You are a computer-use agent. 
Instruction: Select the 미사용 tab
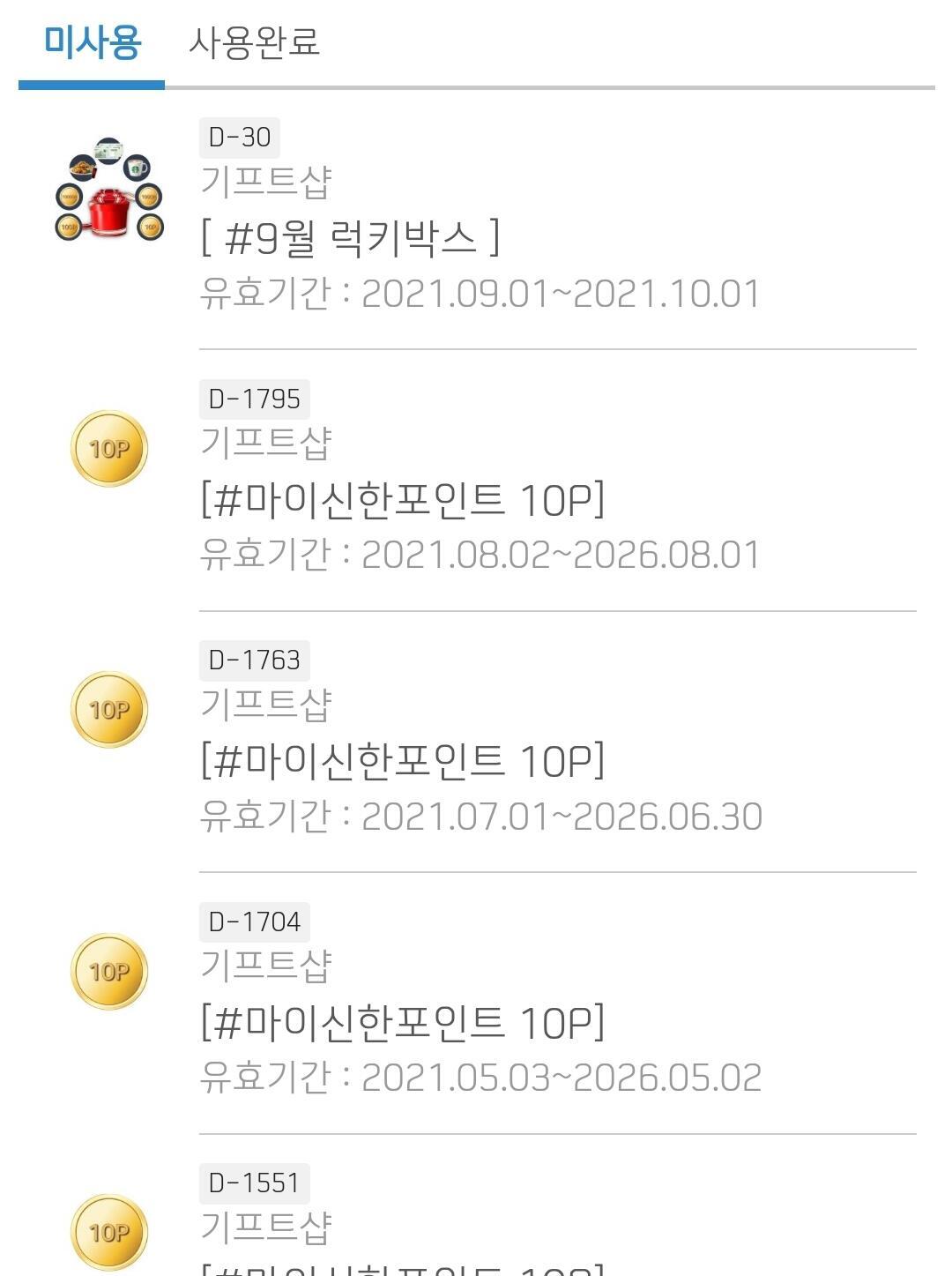pos(92,42)
